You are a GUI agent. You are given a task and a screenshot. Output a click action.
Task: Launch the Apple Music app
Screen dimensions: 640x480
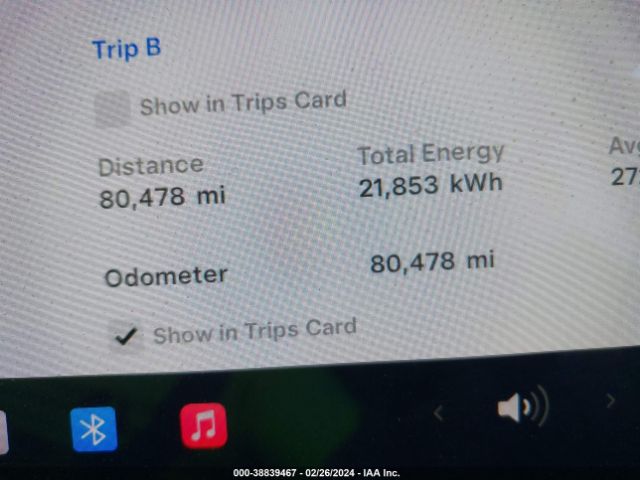click(203, 426)
